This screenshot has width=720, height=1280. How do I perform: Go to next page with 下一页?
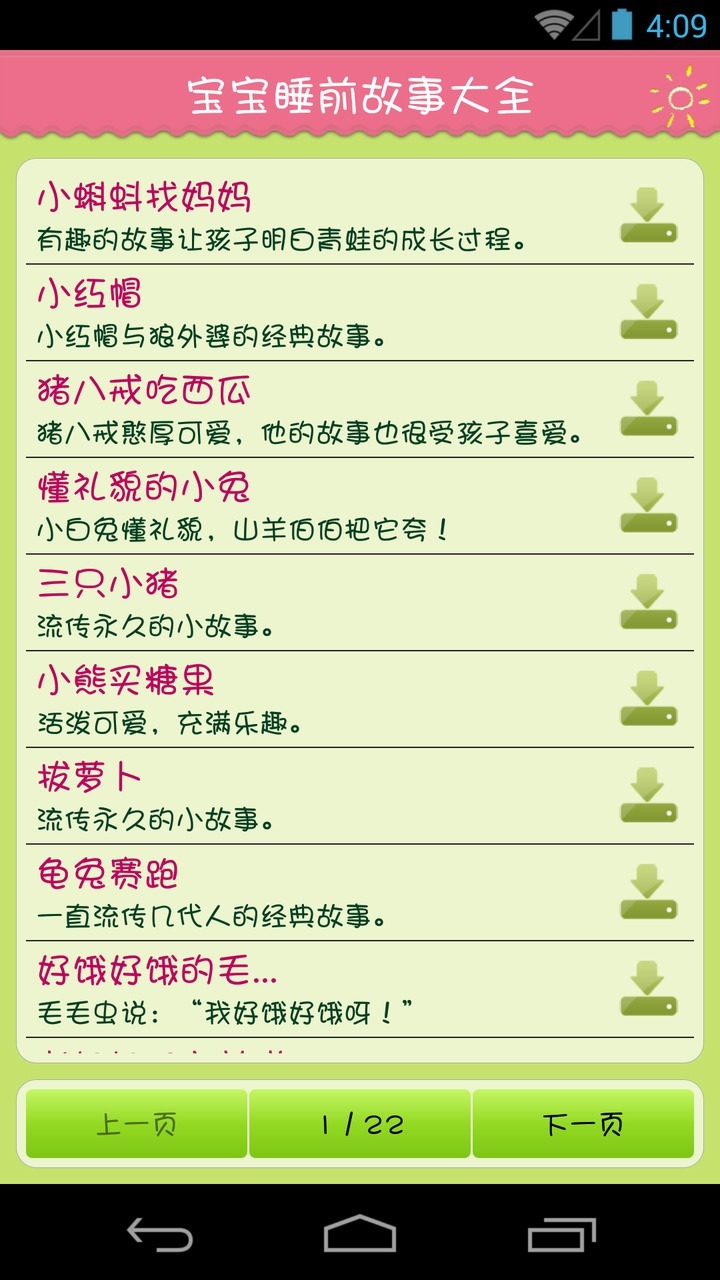pos(583,1124)
